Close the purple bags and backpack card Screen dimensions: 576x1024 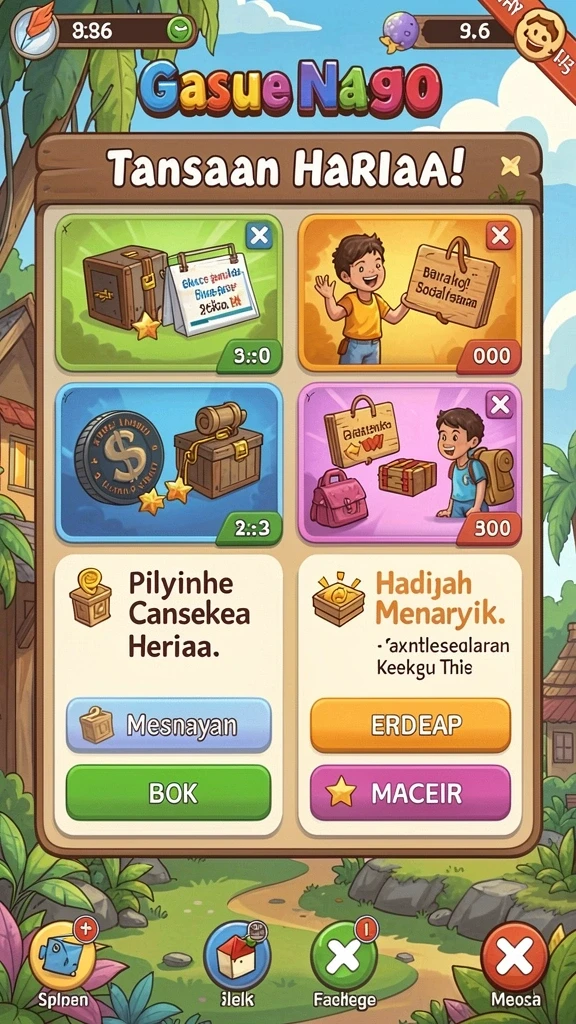point(500,406)
